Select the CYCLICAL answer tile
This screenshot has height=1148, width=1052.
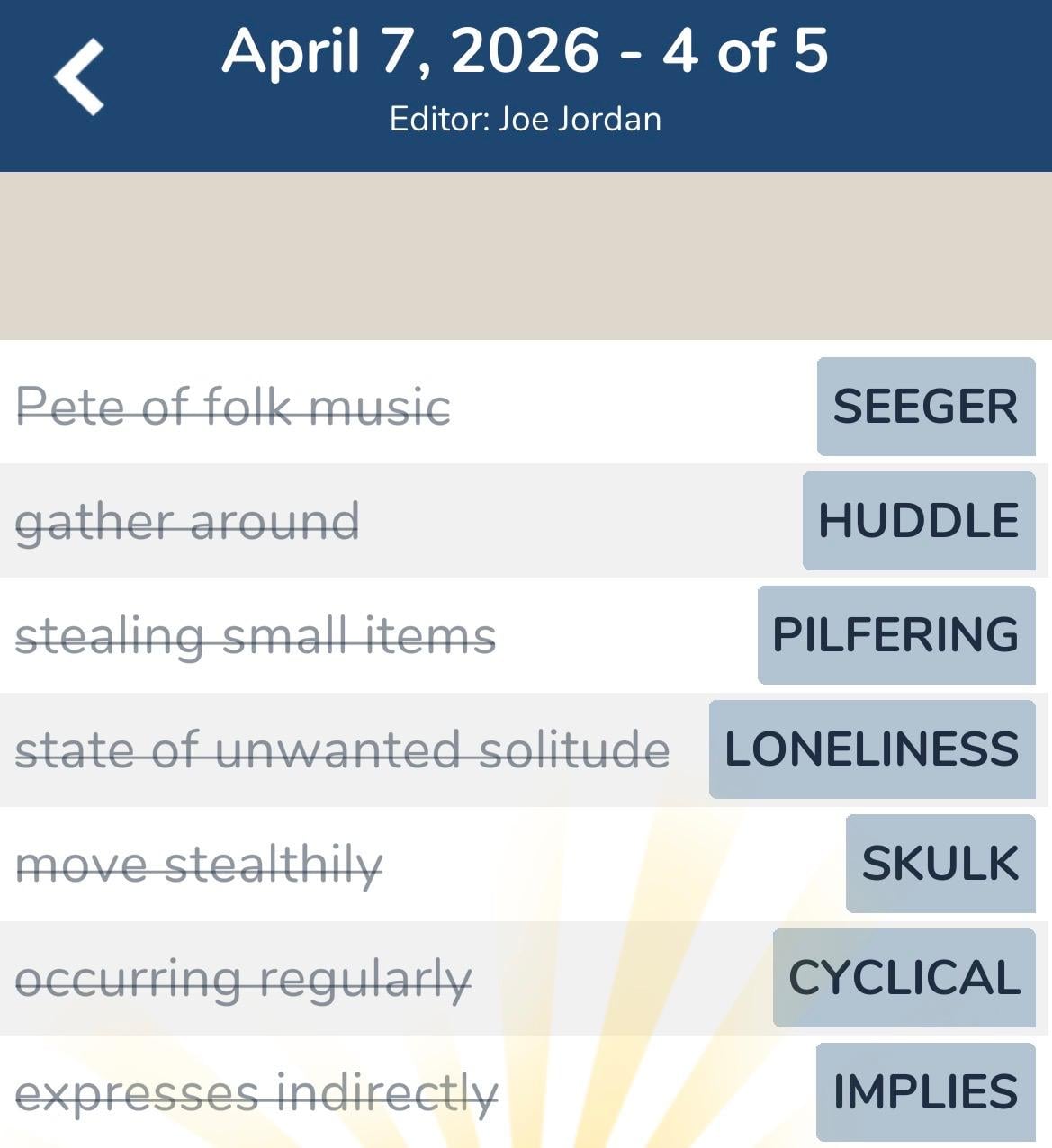(904, 978)
